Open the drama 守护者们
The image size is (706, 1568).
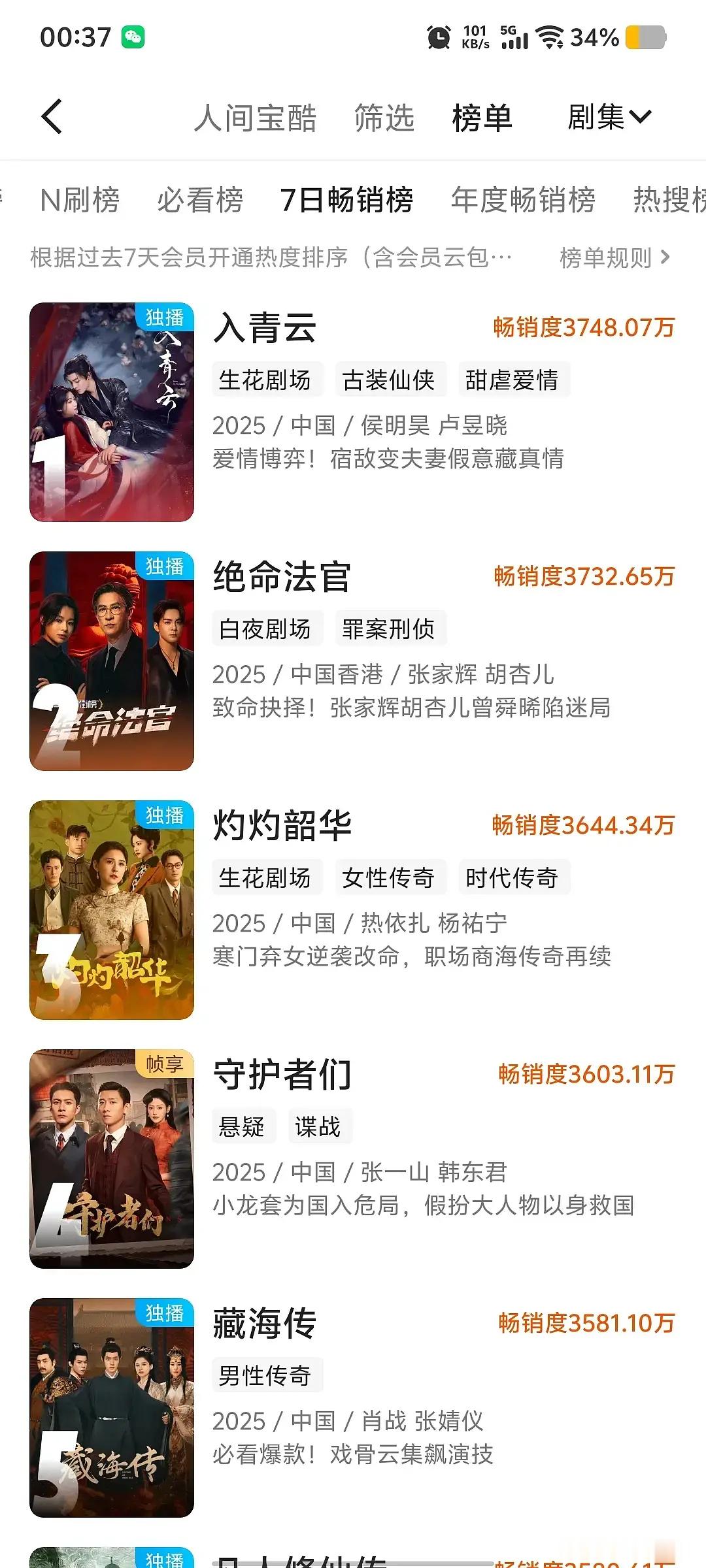pos(282,1075)
